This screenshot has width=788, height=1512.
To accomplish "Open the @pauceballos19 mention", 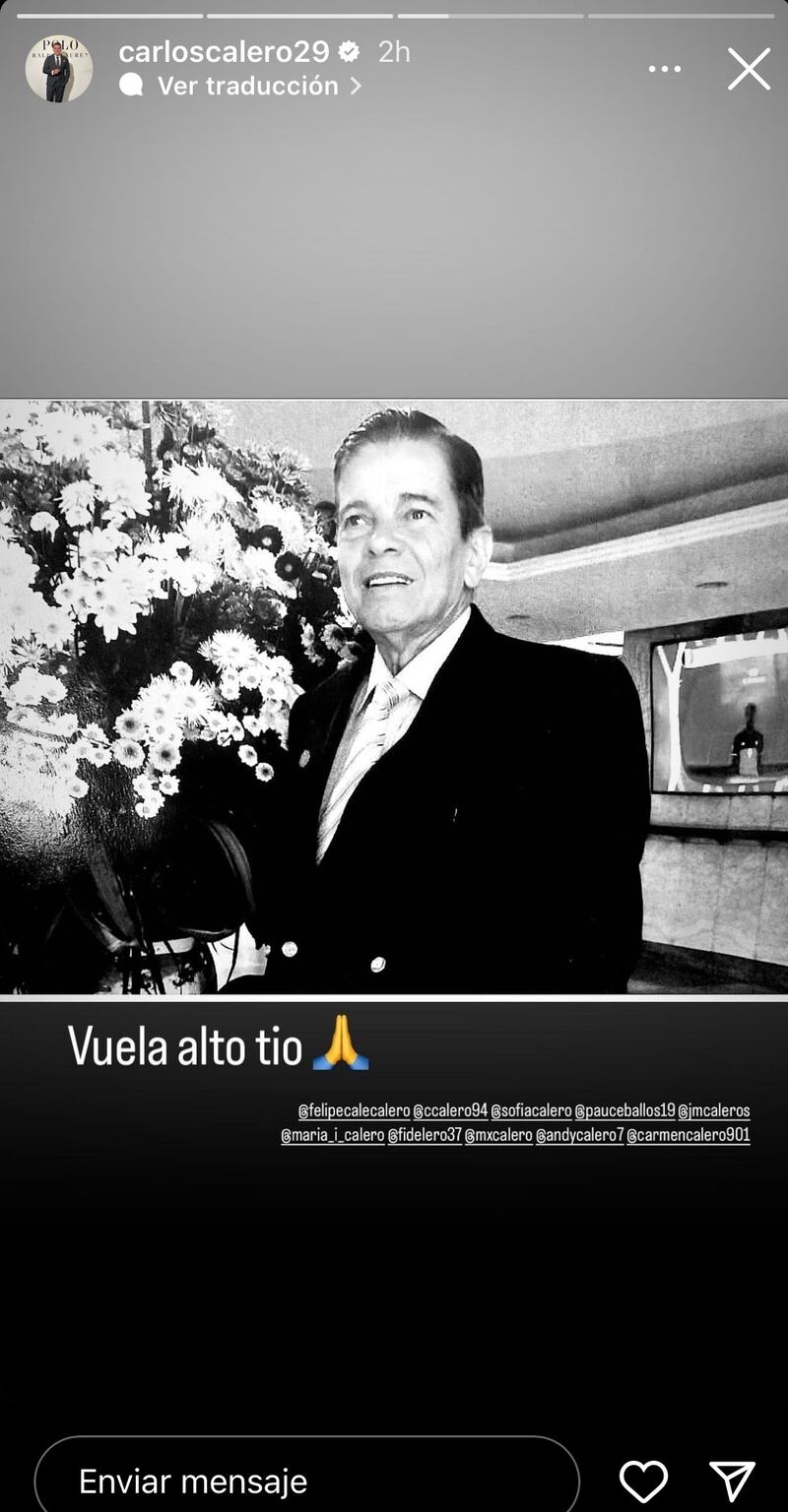I will (x=624, y=1110).
